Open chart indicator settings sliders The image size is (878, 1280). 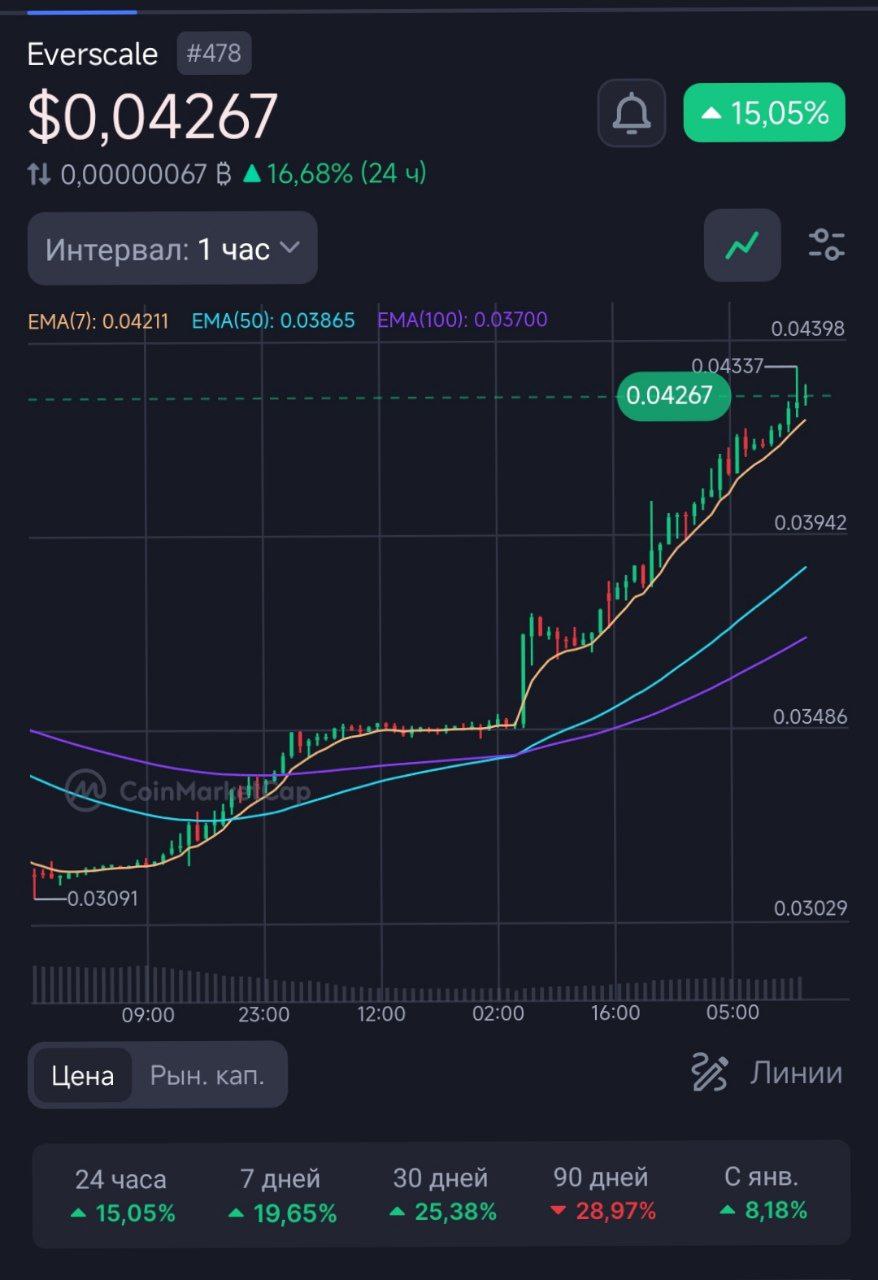pos(826,245)
